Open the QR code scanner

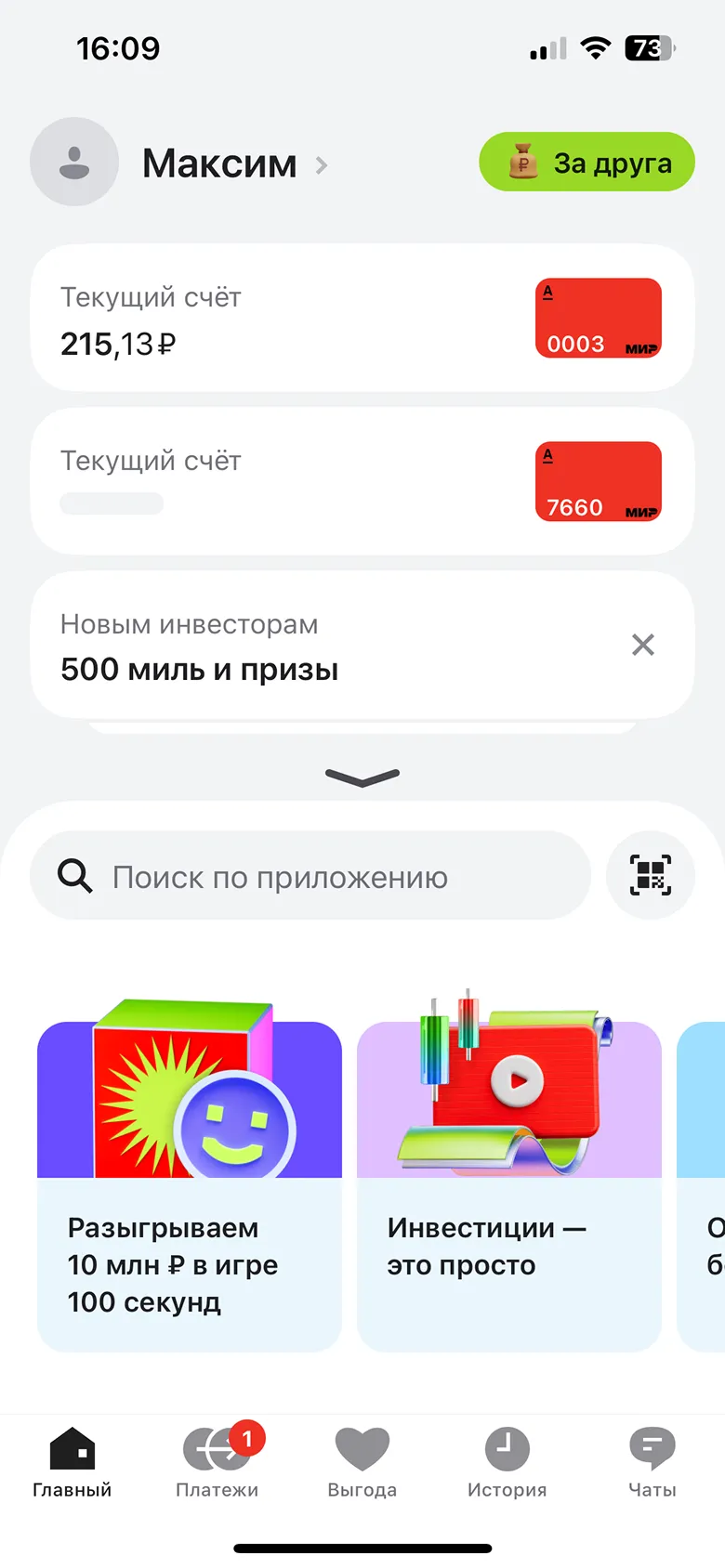[x=650, y=874]
